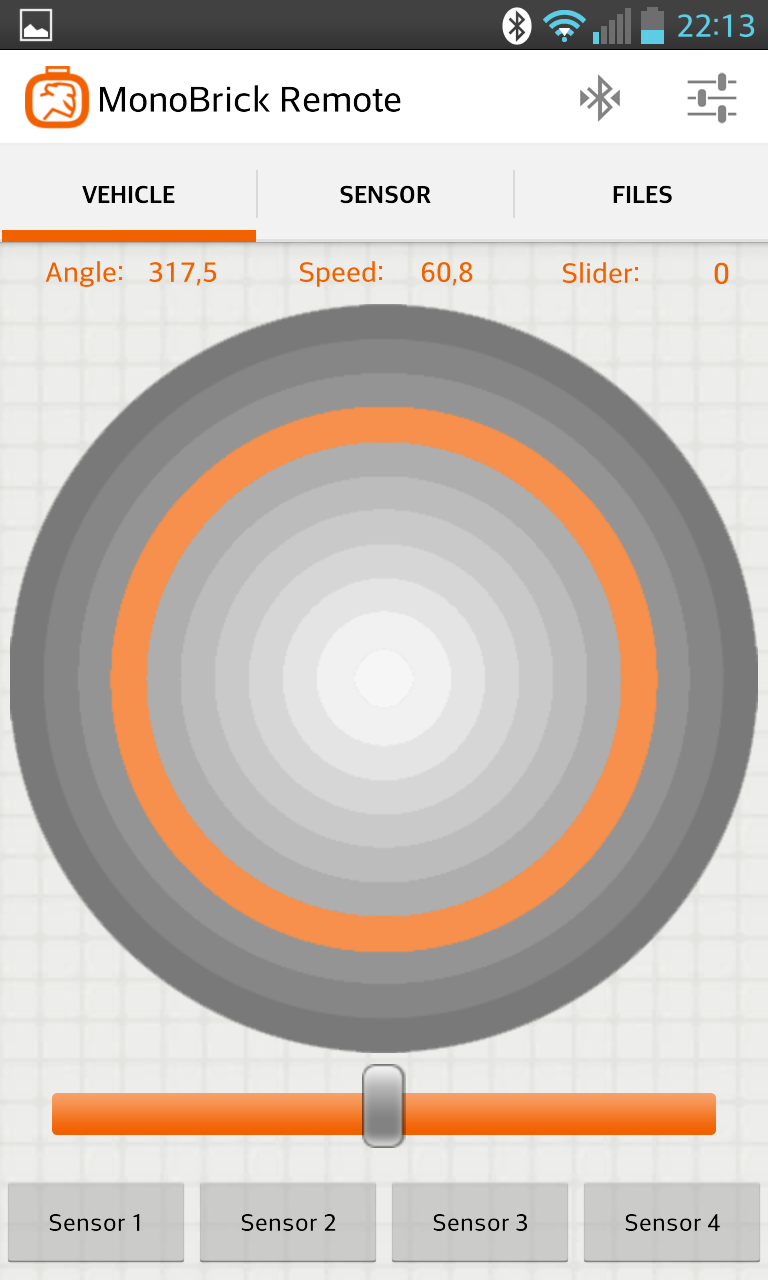Open the settings sliders icon
Viewport: 768px width, 1280px height.
pyautogui.click(x=712, y=98)
